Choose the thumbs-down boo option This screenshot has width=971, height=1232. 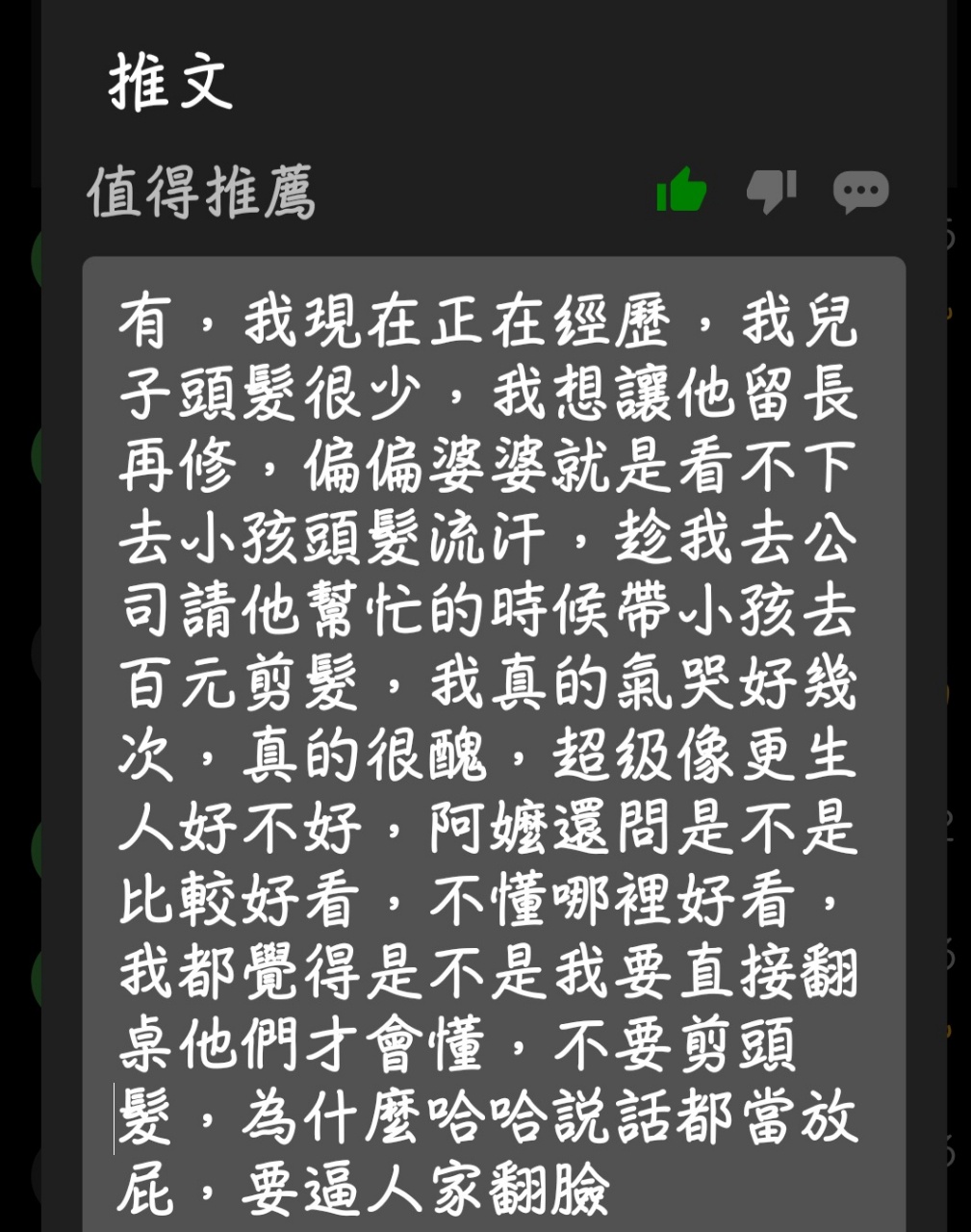click(771, 190)
